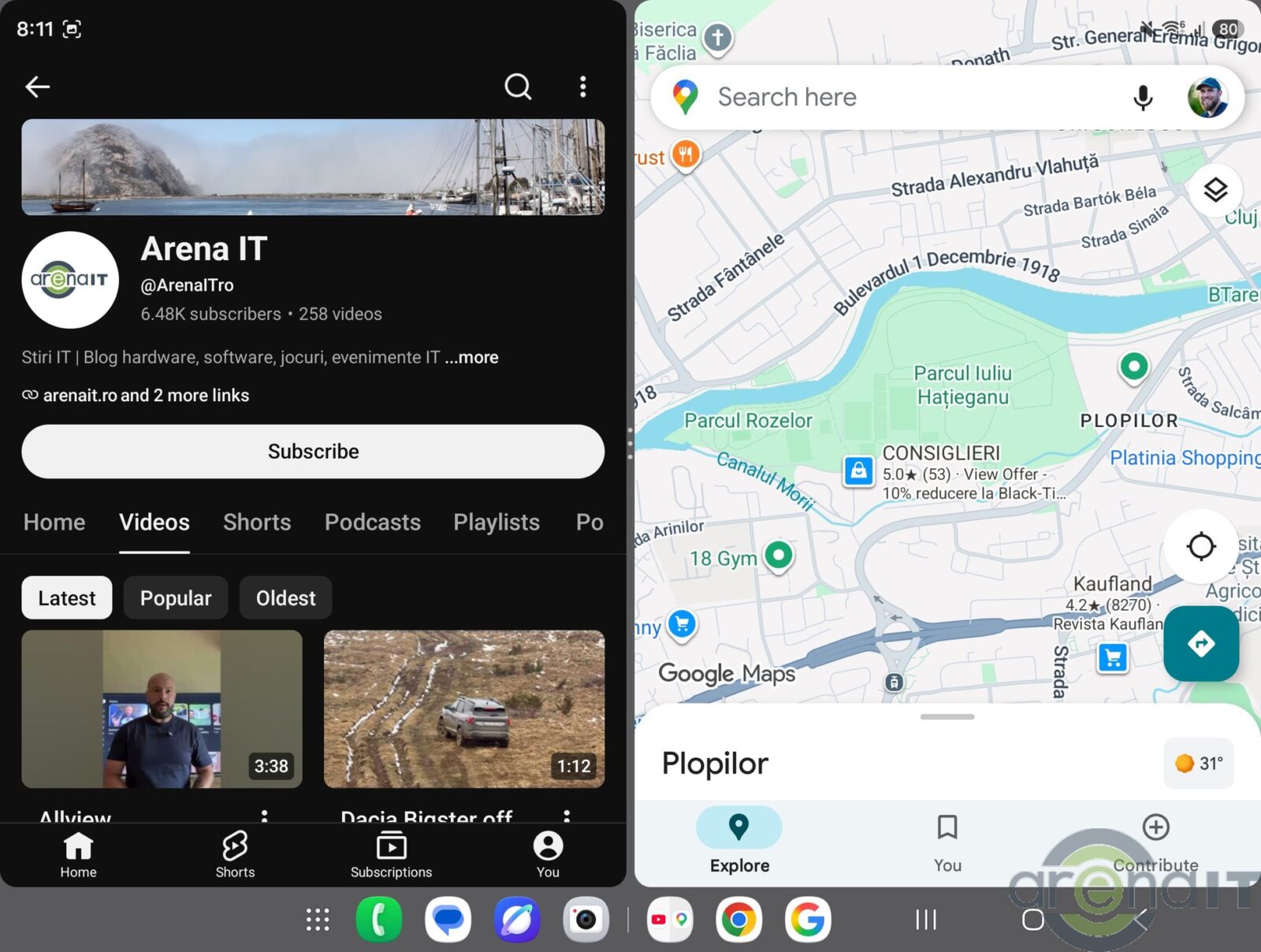
Task: Open directions with the blue arrow button
Action: pos(1201,644)
